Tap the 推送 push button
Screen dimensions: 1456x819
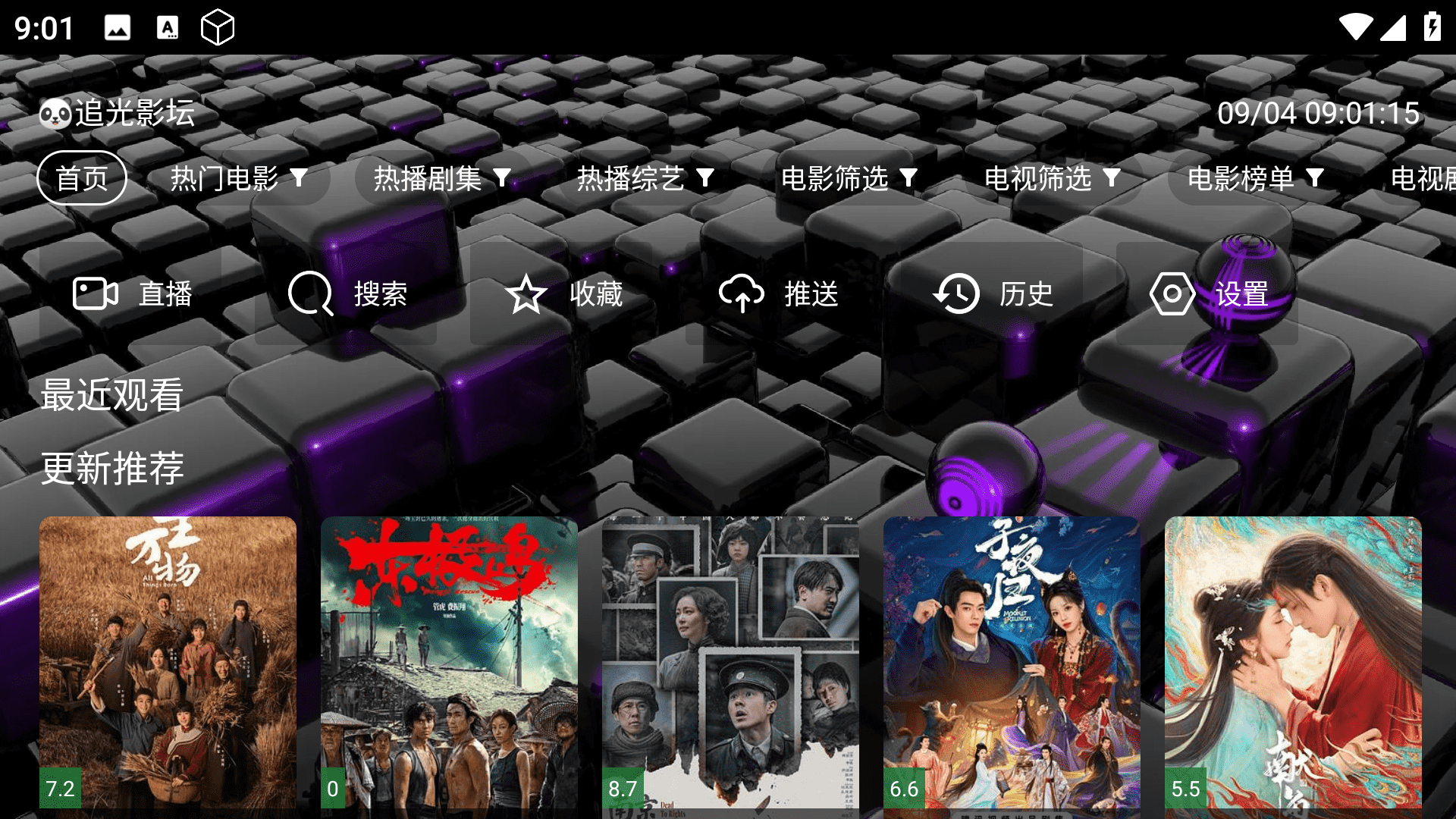tap(778, 294)
